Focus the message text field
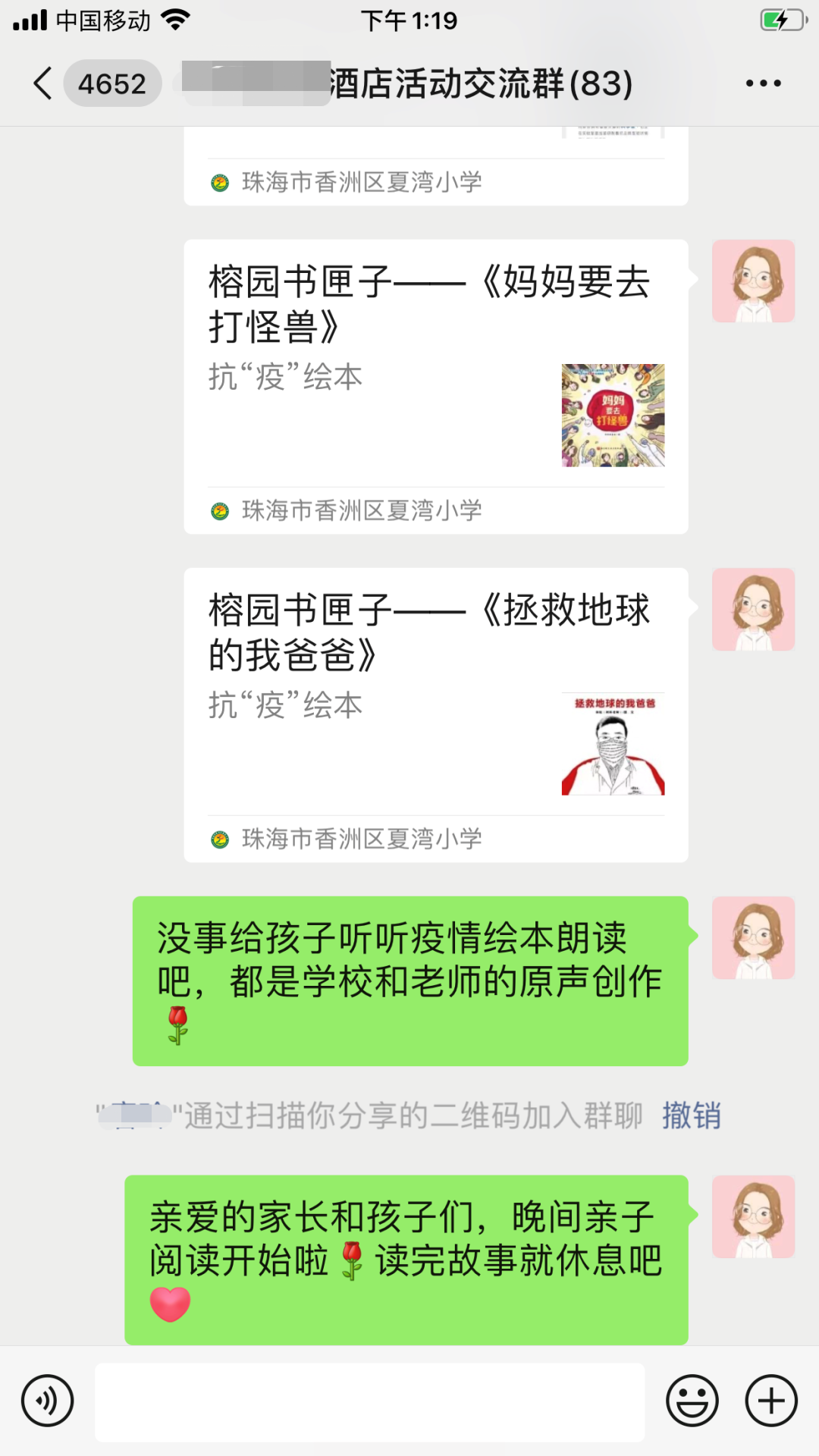The width and height of the screenshot is (819, 1456). tap(370, 1401)
